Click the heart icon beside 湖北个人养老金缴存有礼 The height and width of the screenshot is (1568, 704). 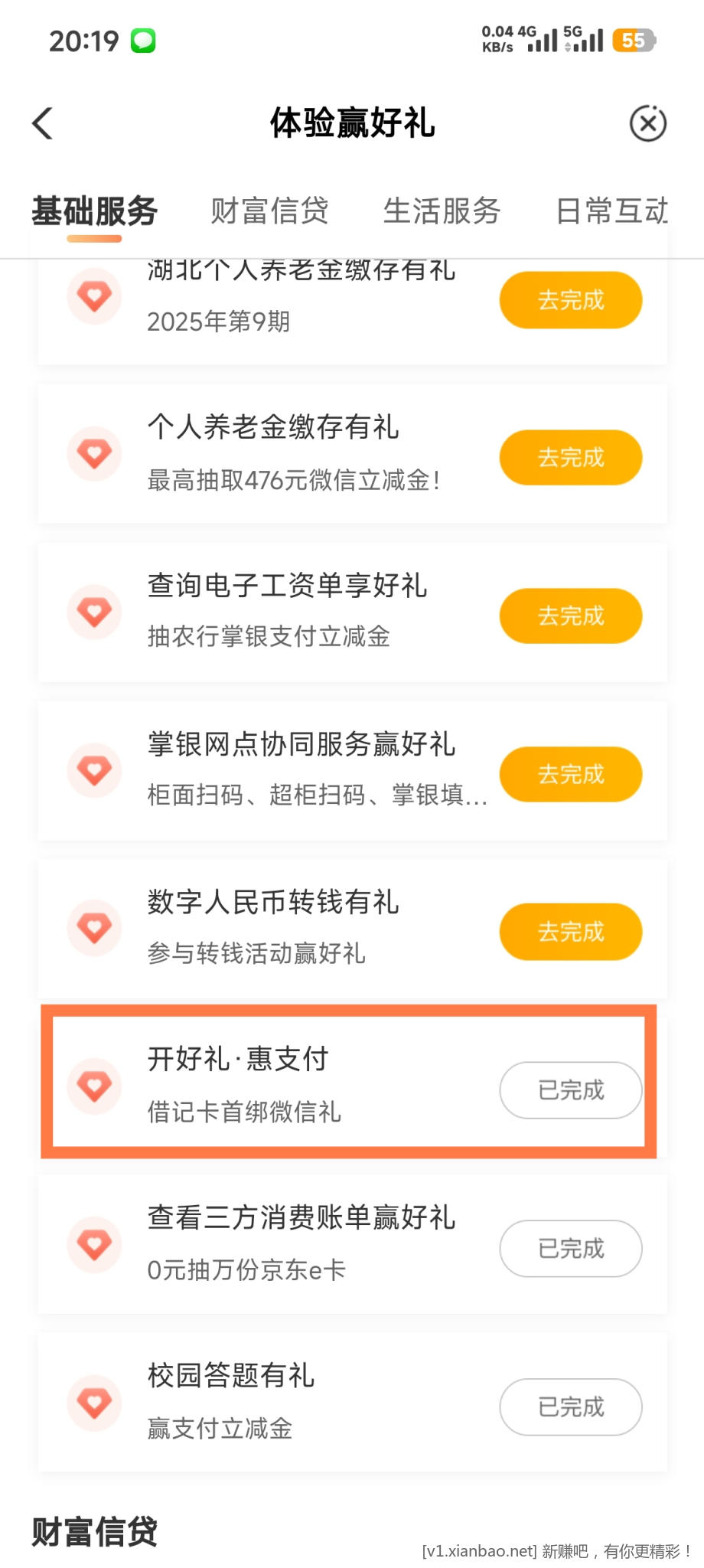click(x=93, y=296)
